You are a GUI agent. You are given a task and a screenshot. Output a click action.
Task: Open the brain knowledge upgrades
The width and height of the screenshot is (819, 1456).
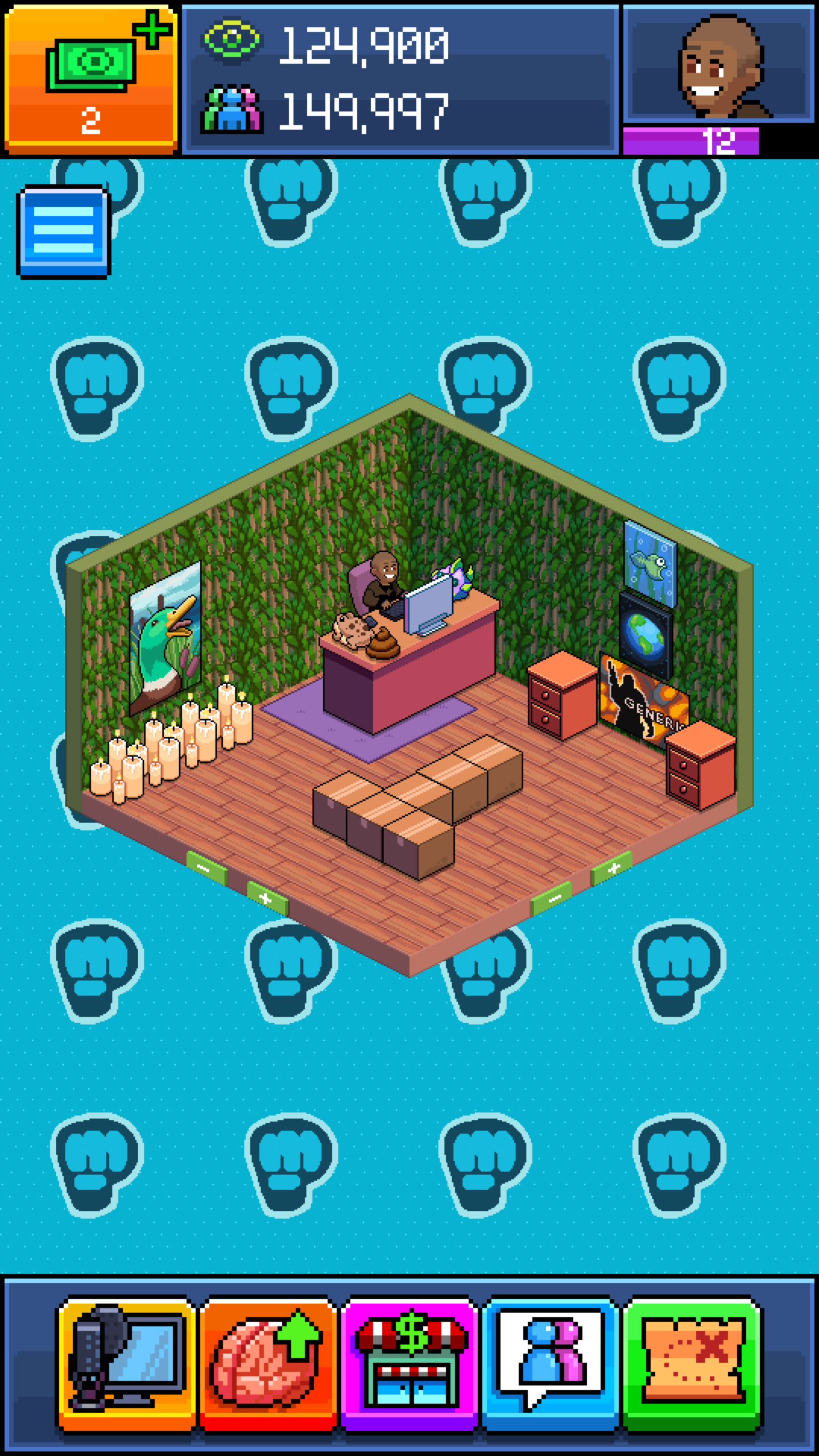[x=267, y=1364]
